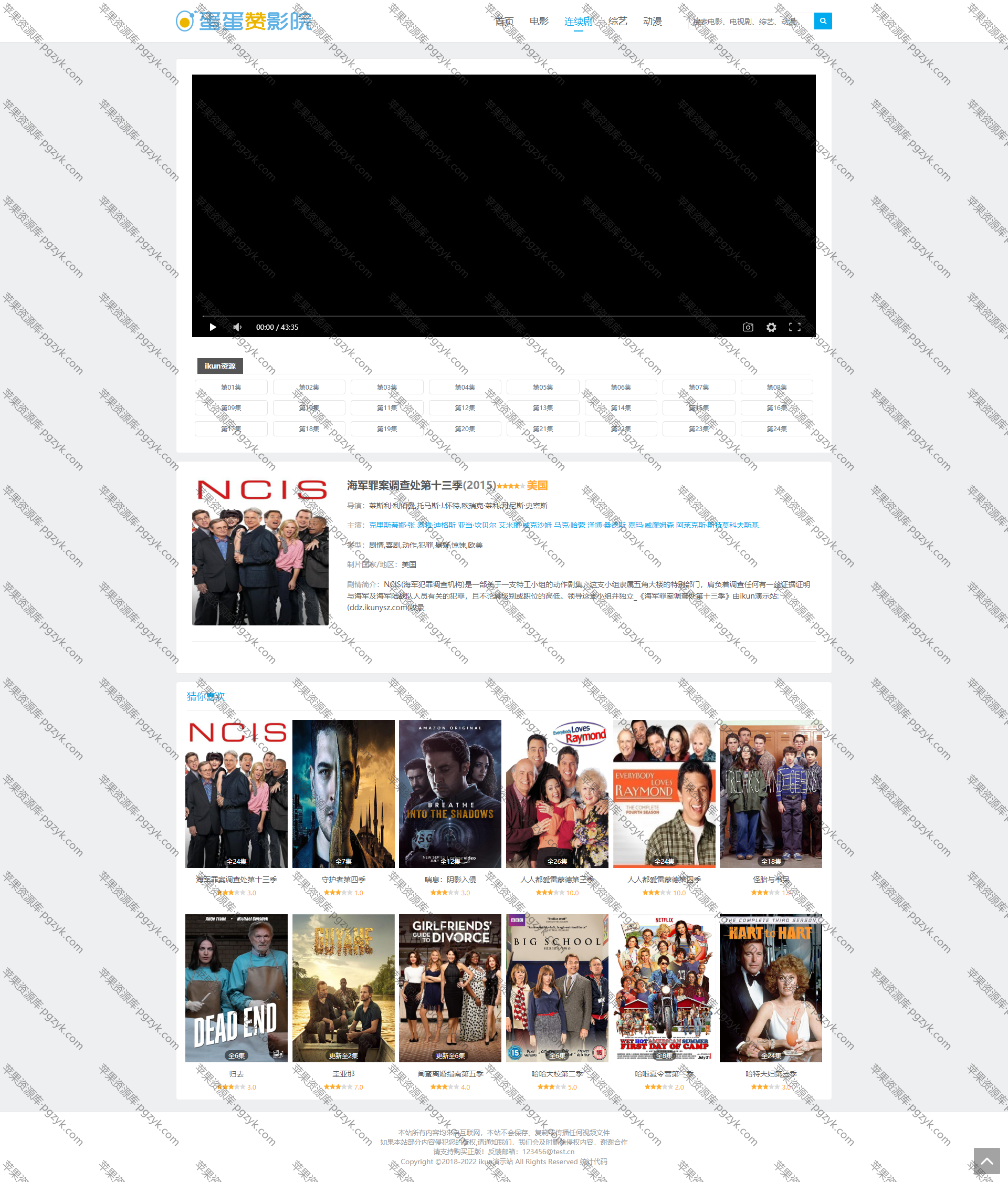Viewport: 1008px width, 1182px height.
Task: Select episode 第24集
Action: [x=776, y=428]
